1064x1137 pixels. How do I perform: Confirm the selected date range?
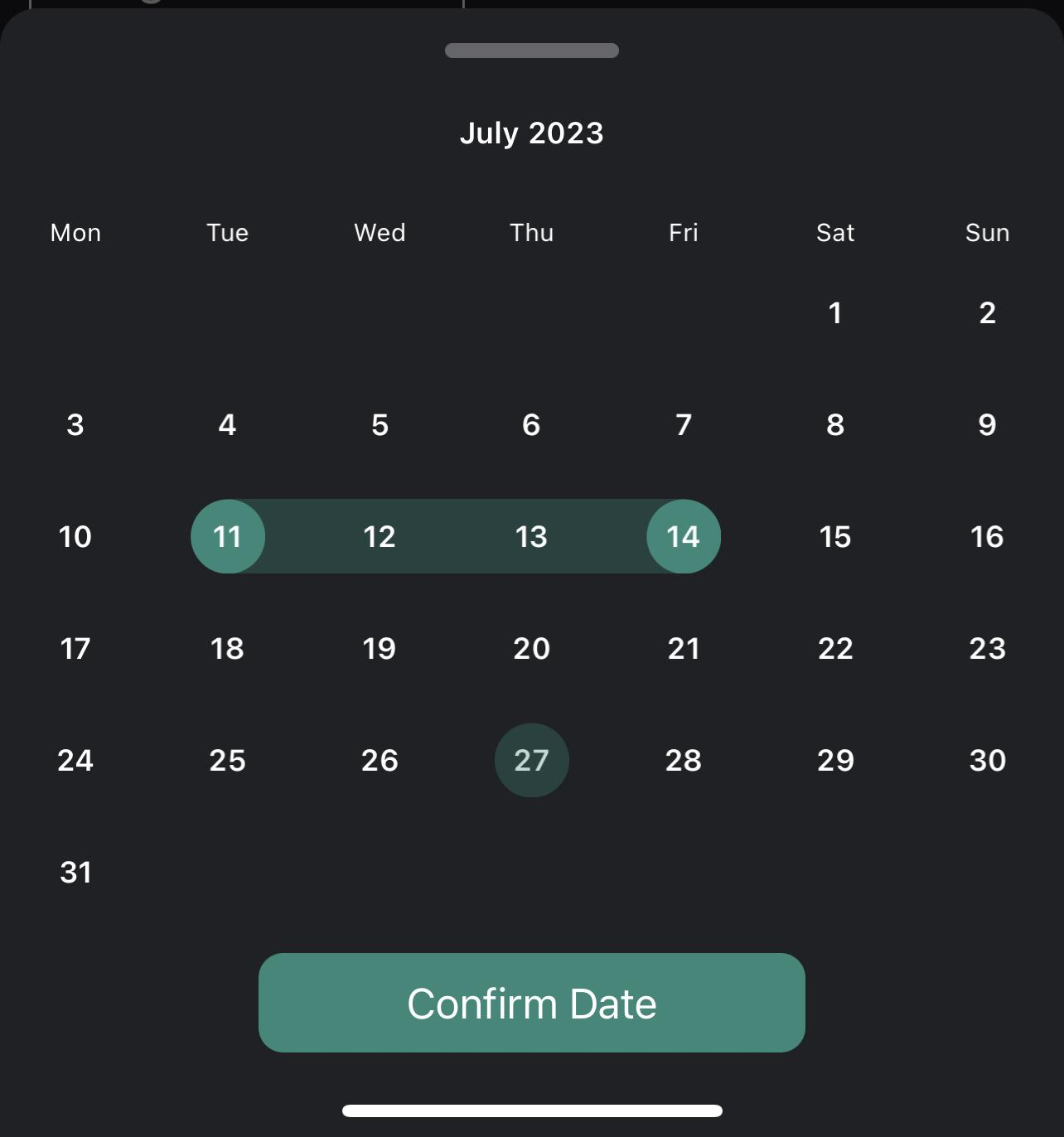[531, 1003]
